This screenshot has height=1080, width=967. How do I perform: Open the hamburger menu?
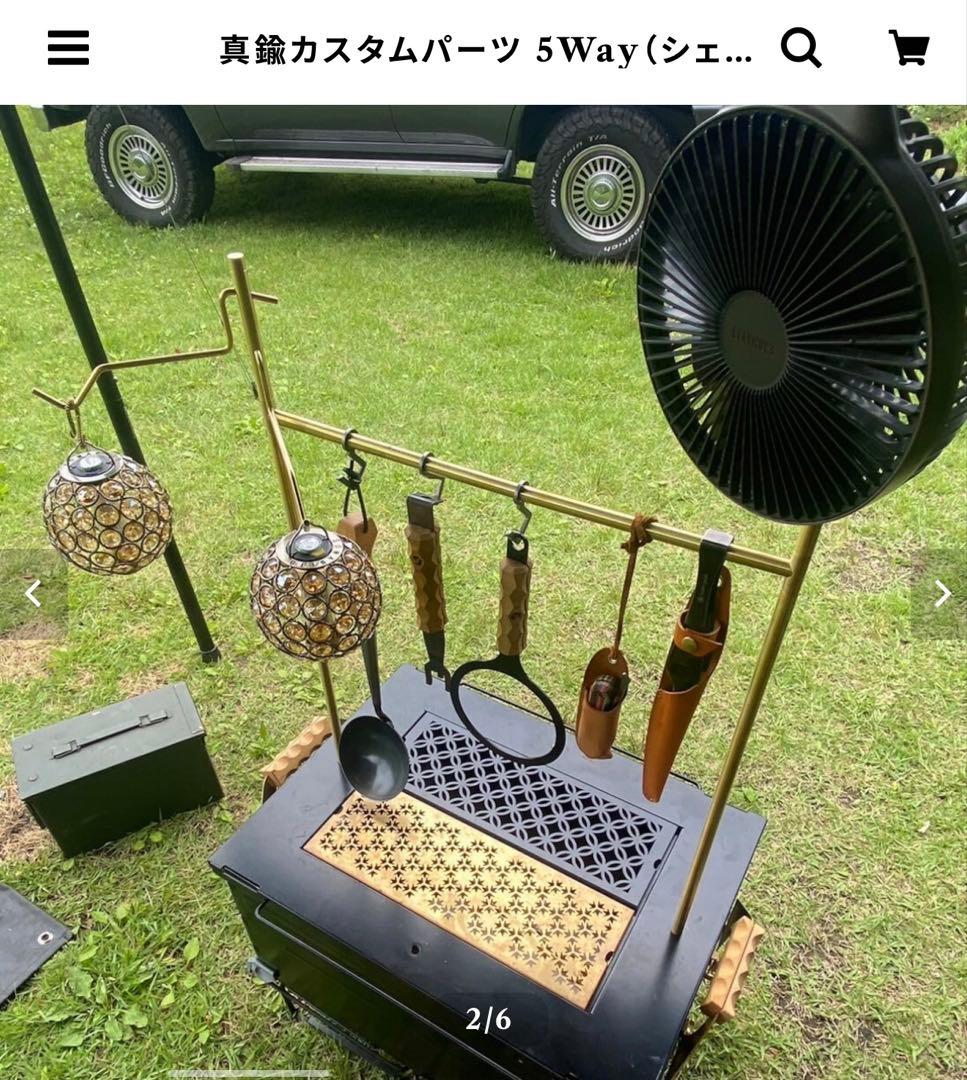[68, 48]
